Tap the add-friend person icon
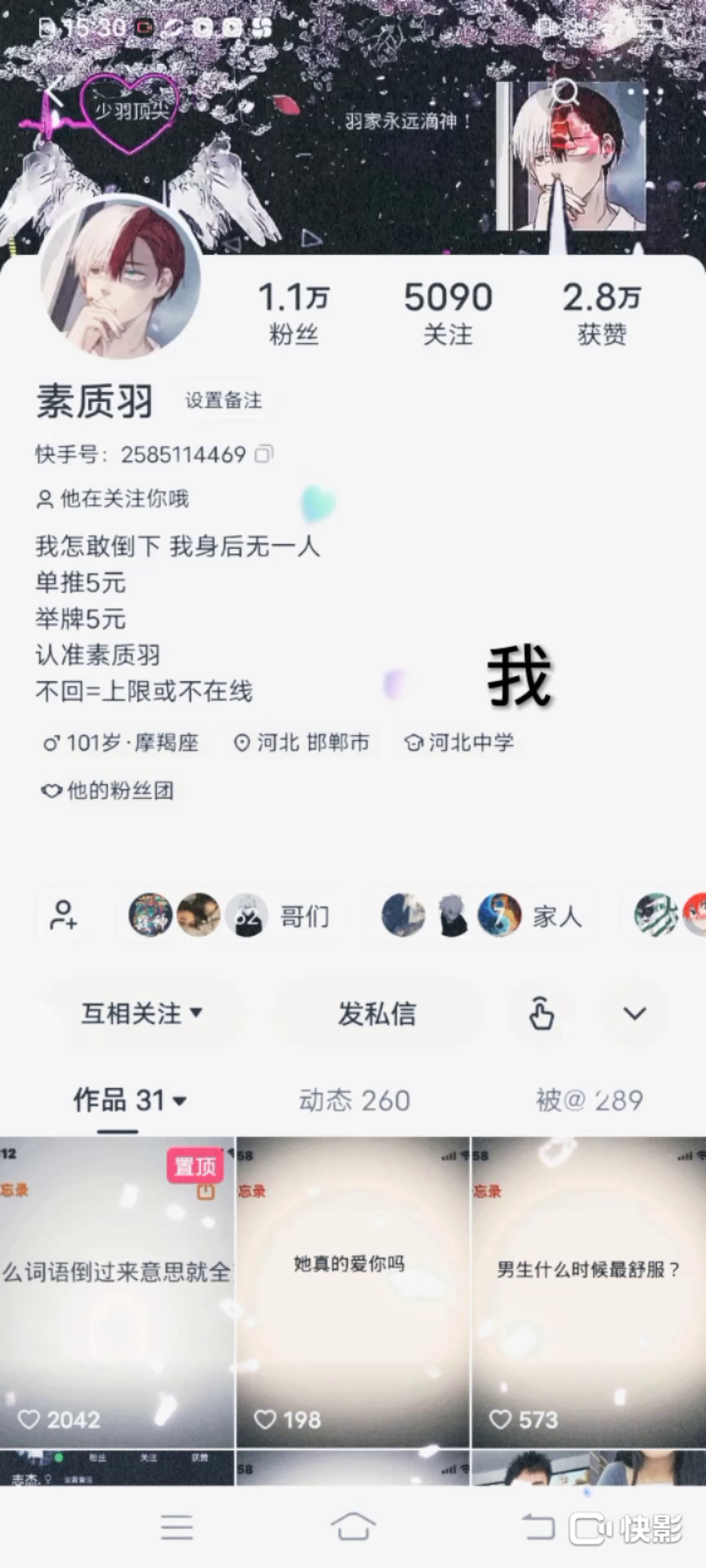The image size is (706, 1568). (64, 915)
